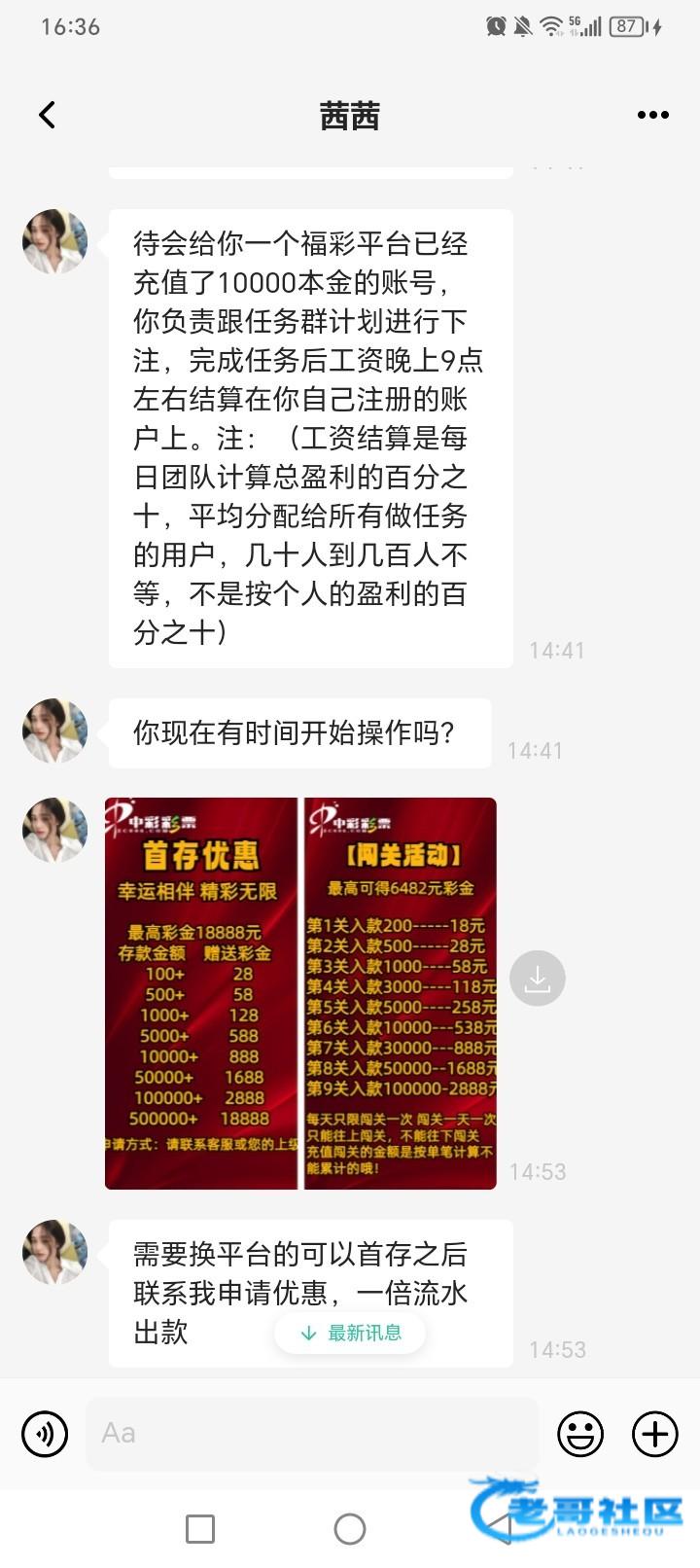Open the red promo image message
This screenshot has height=1568, width=700.
click(x=300, y=993)
